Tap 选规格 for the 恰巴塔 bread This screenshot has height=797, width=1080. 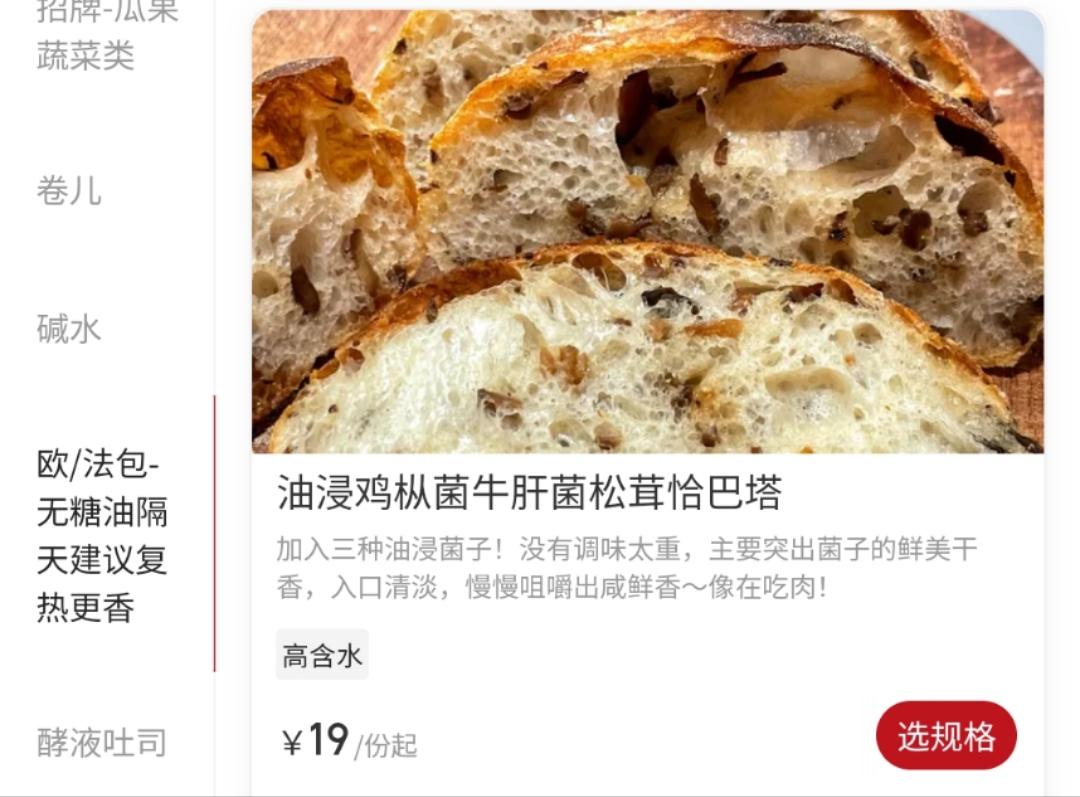[x=945, y=736]
